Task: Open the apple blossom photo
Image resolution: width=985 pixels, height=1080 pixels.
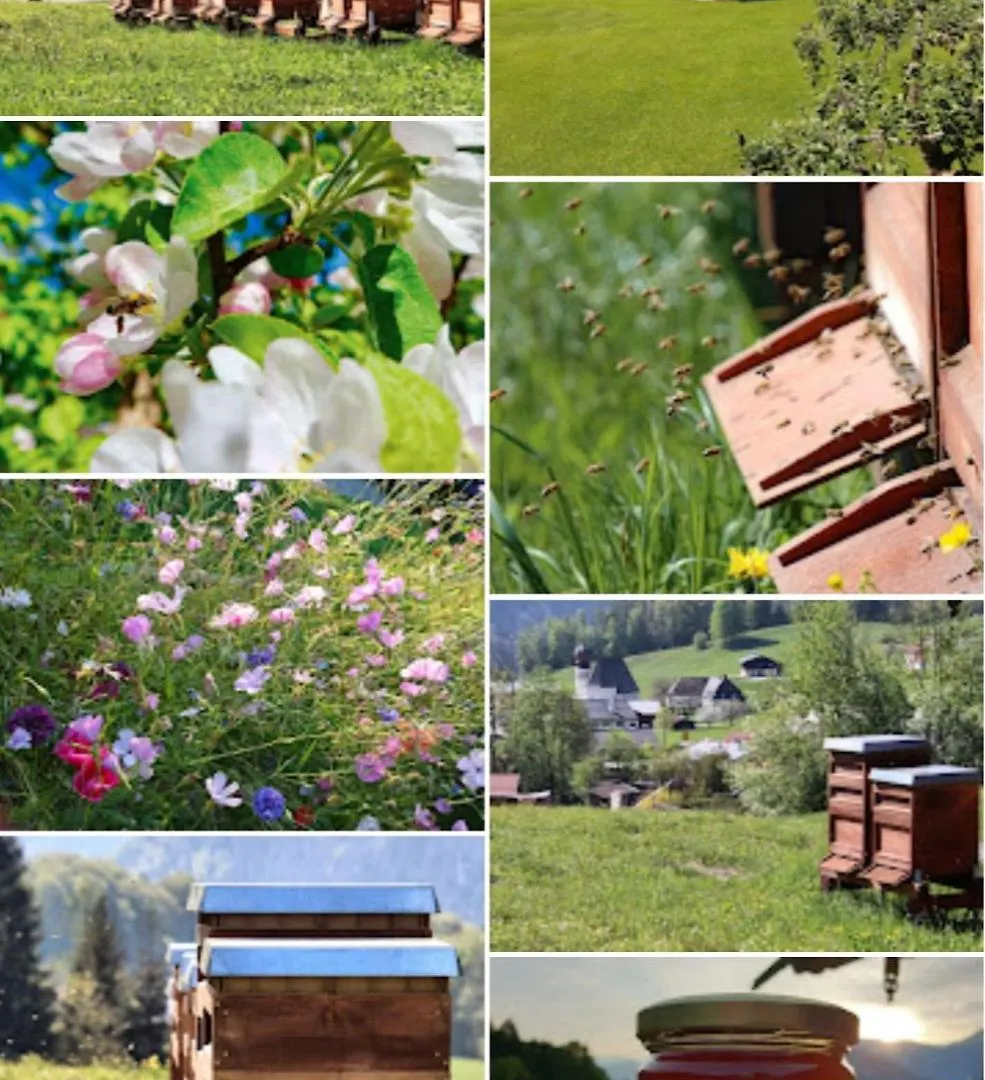Action: coord(242,296)
